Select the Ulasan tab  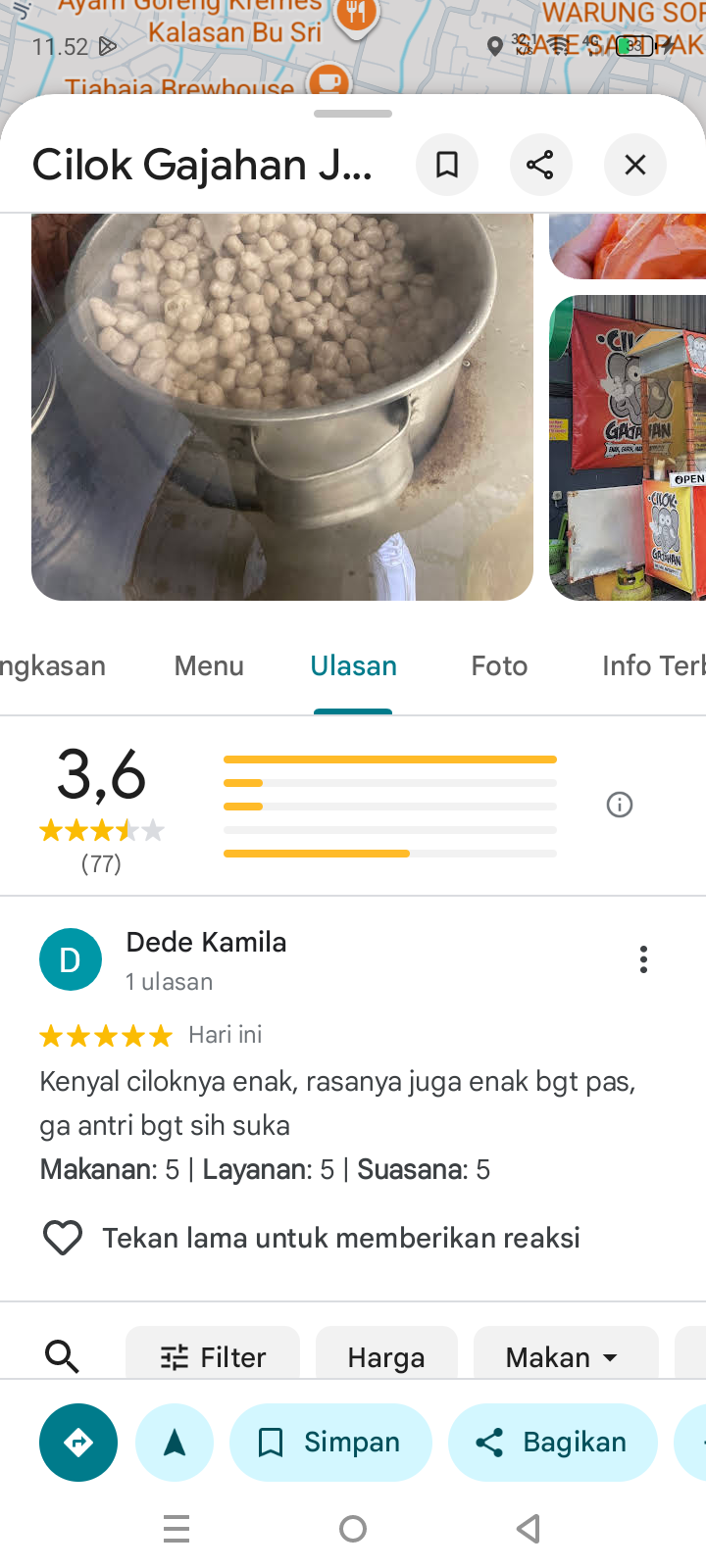(353, 666)
